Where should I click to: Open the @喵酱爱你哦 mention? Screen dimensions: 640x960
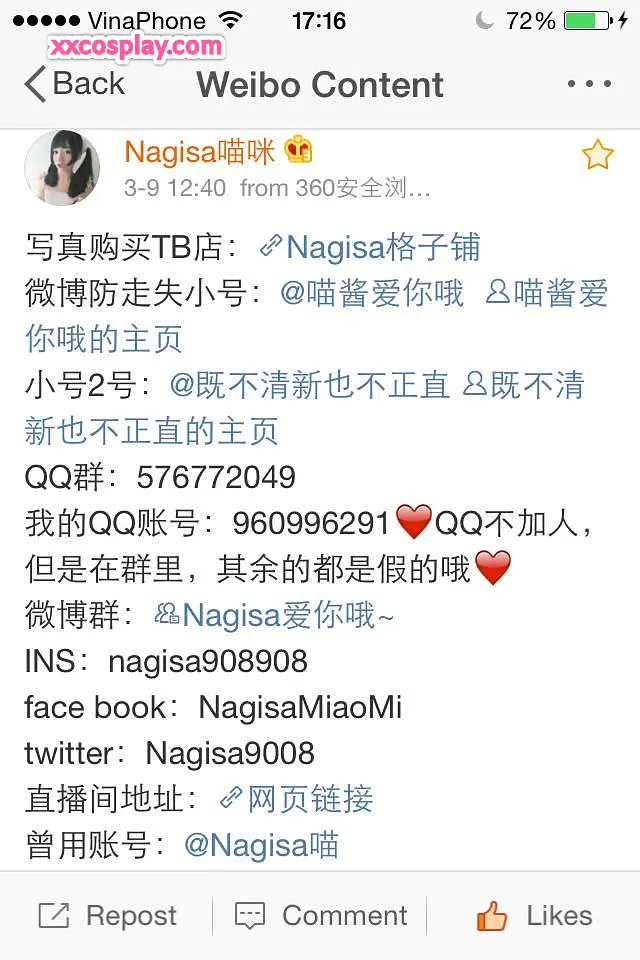click(x=372, y=293)
